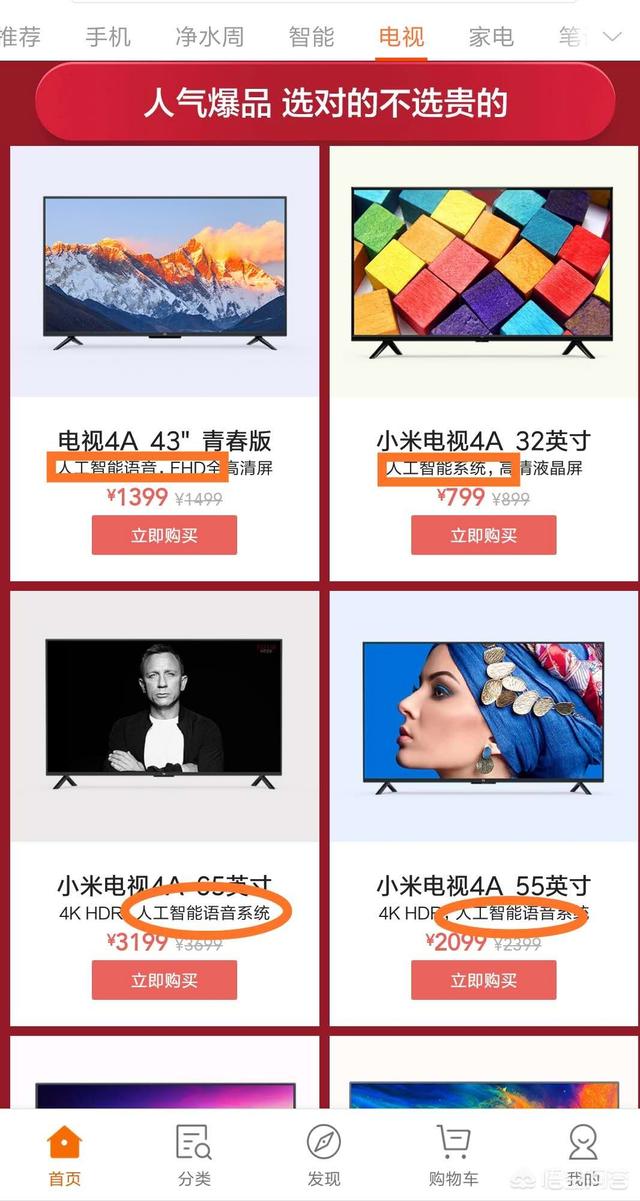Buy the 电视4A 43" 青春版 now
This screenshot has height=1201, width=640.
(x=164, y=535)
